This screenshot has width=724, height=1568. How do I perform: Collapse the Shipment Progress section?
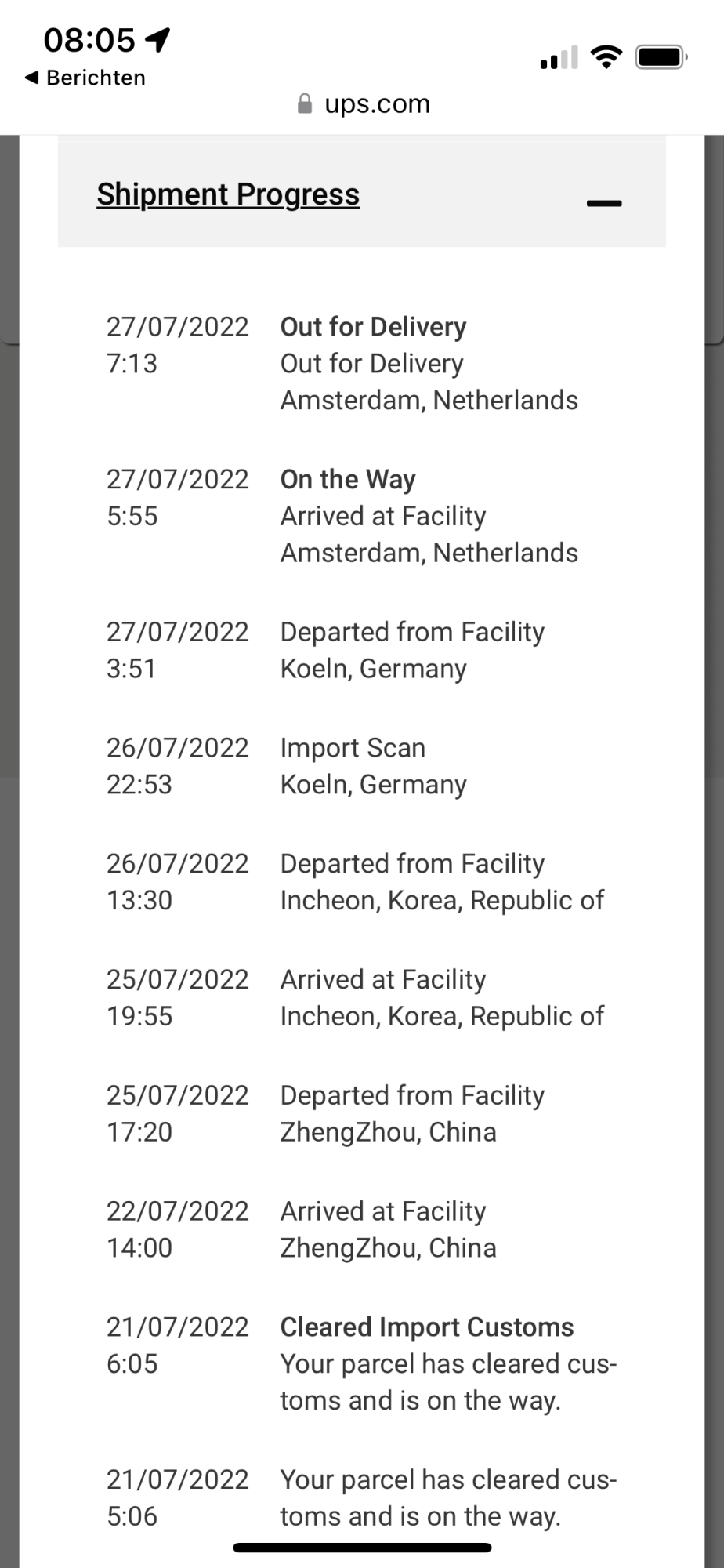pos(603,203)
